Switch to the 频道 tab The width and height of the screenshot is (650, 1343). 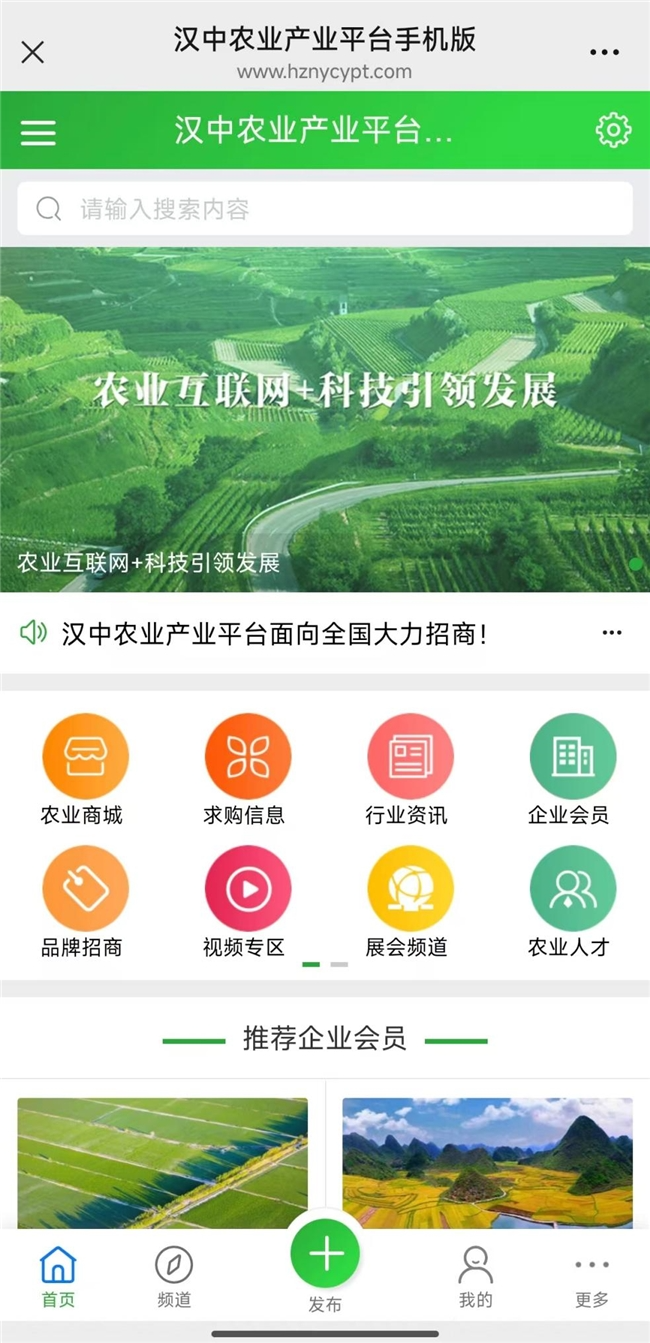174,1277
